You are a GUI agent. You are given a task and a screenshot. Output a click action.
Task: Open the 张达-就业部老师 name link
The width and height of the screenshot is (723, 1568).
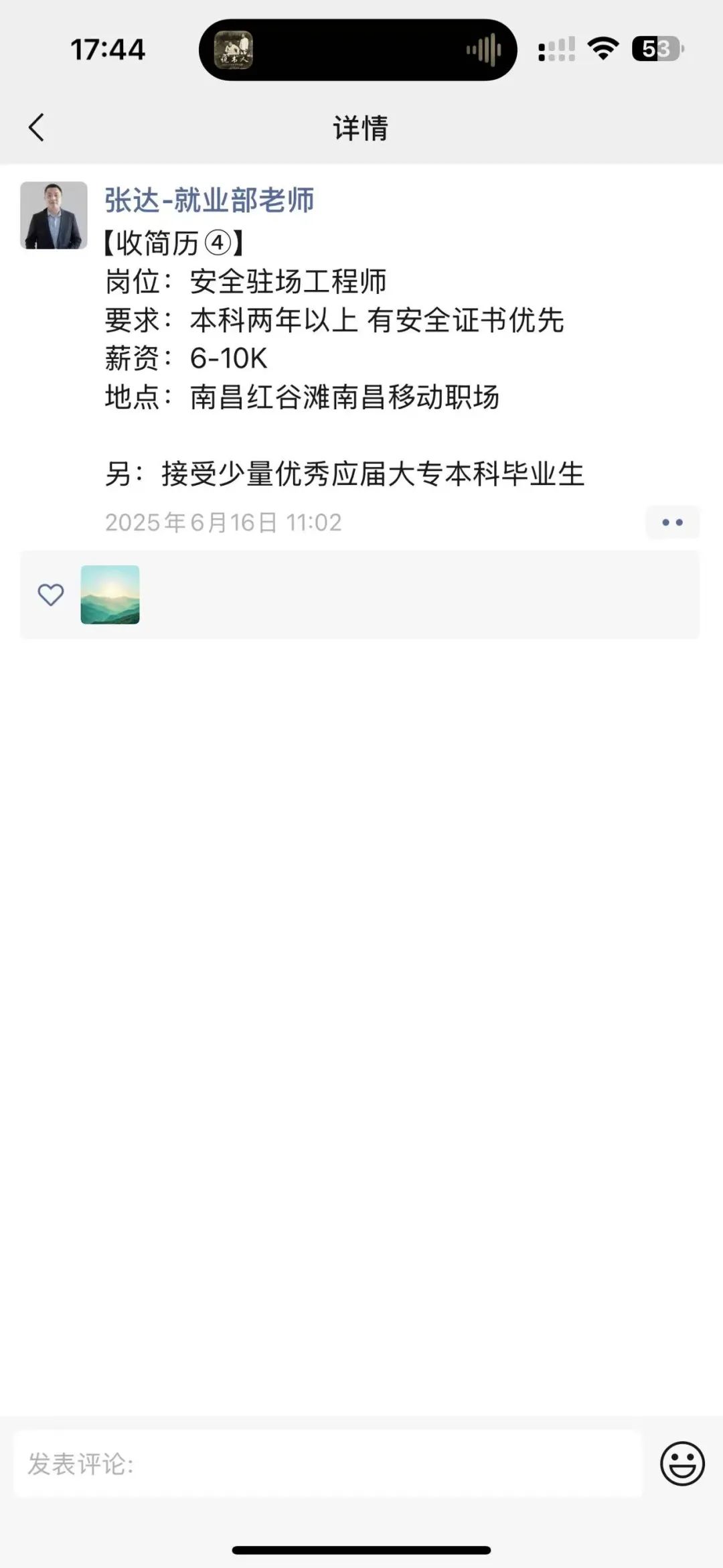click(209, 200)
